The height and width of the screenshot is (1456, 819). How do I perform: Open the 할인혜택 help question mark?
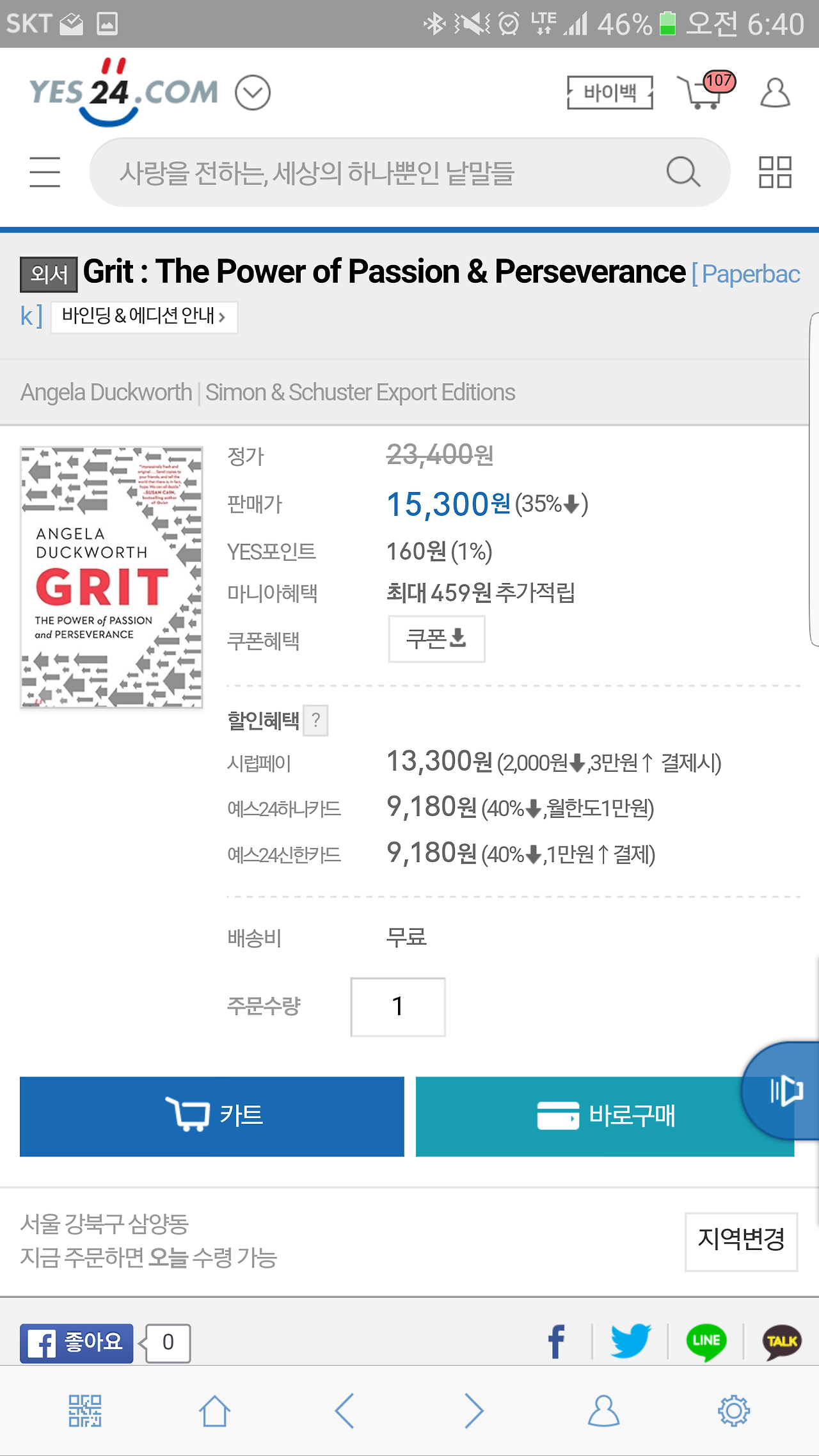[x=315, y=721]
